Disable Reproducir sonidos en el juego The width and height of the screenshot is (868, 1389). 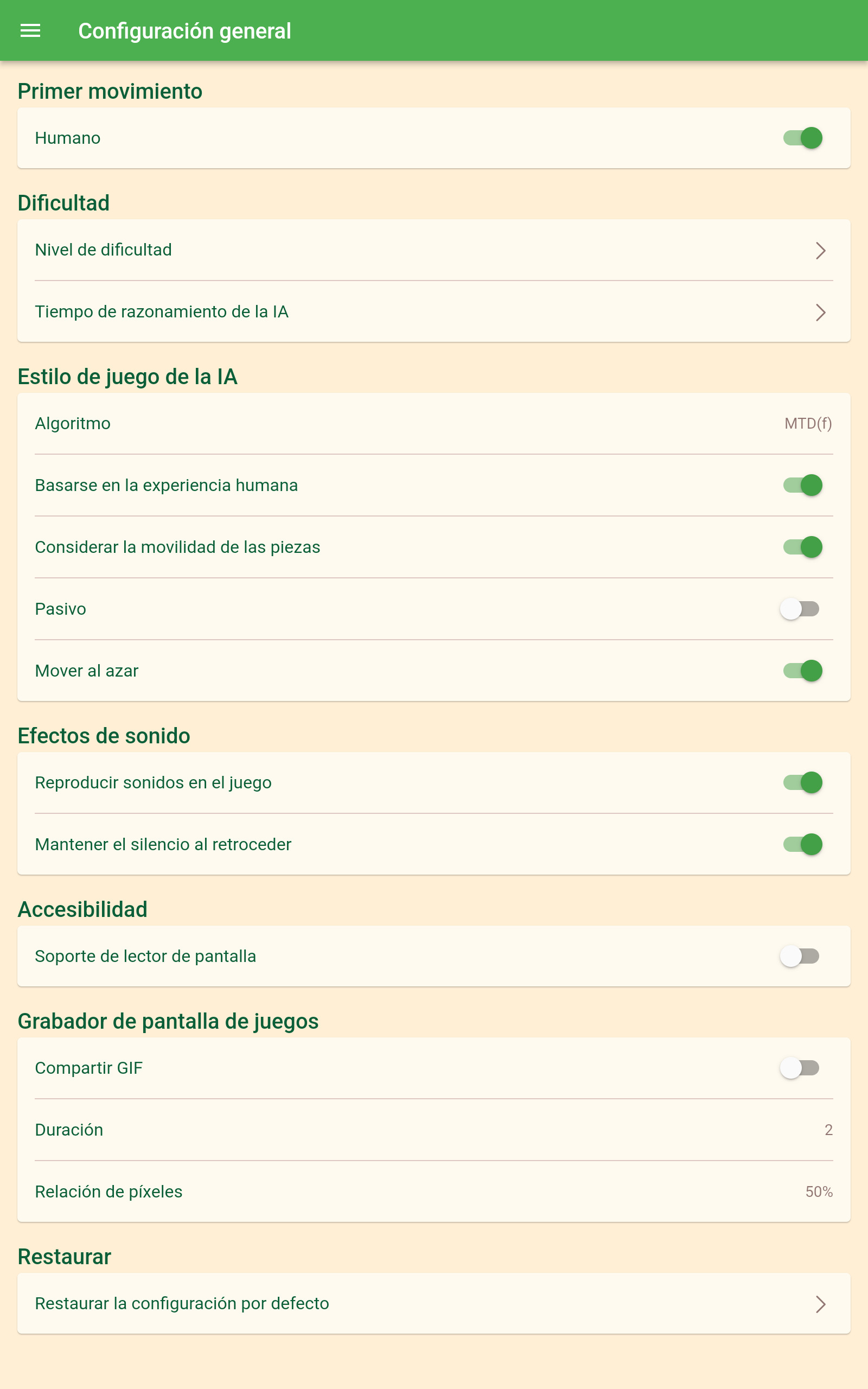(802, 782)
